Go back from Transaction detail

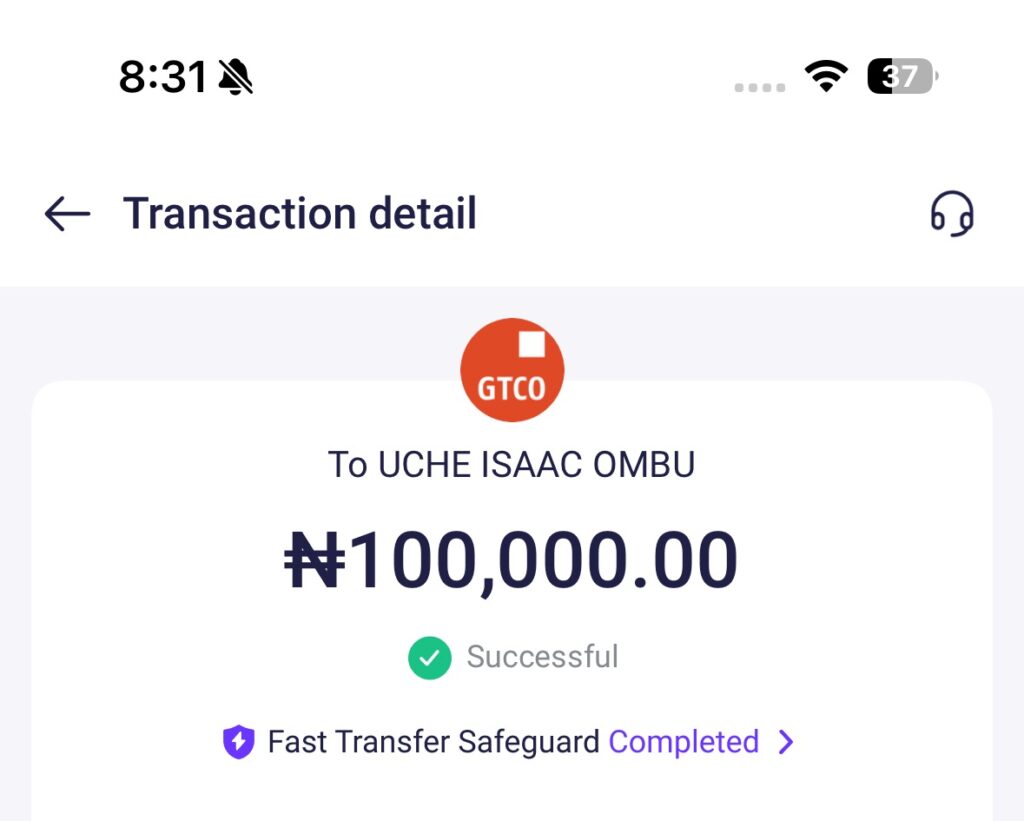(67, 214)
